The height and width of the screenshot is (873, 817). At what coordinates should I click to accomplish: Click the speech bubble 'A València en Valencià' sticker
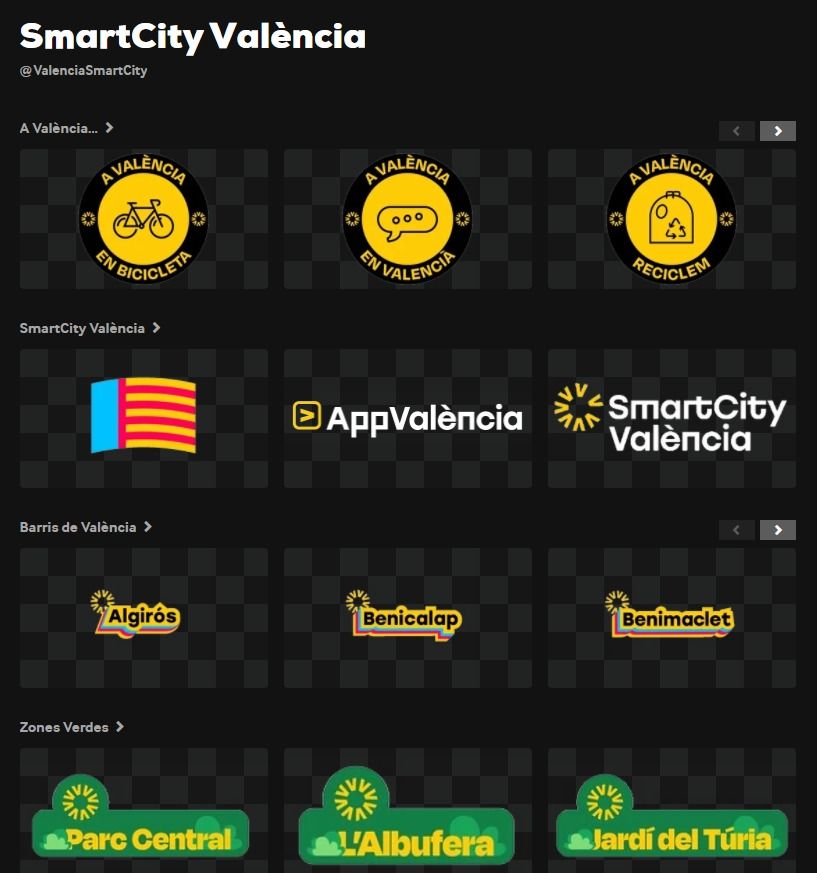407,218
